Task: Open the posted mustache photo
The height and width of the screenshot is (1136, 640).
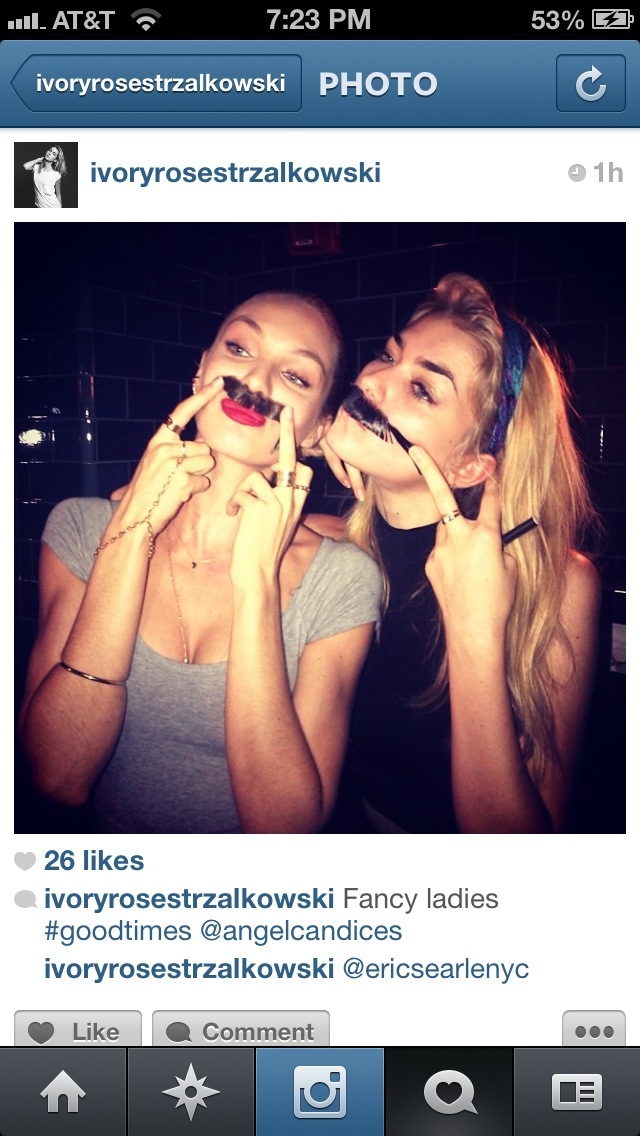Action: (x=320, y=527)
